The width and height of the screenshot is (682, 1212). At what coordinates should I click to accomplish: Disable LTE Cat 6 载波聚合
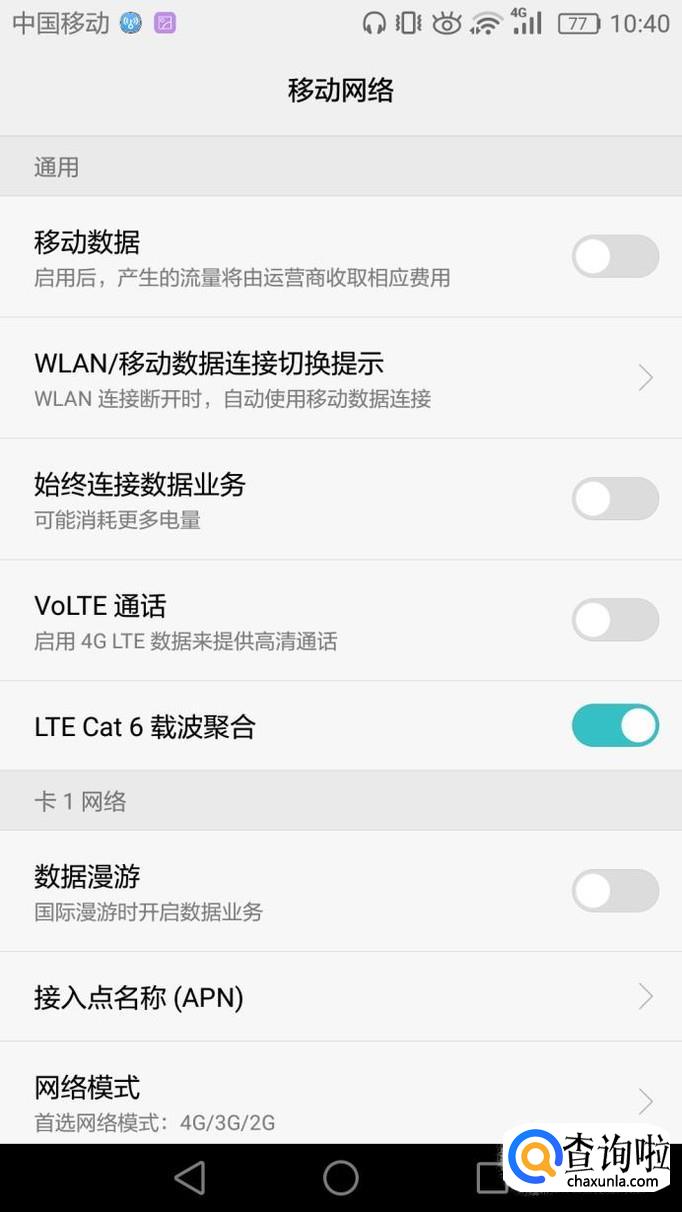coord(615,726)
